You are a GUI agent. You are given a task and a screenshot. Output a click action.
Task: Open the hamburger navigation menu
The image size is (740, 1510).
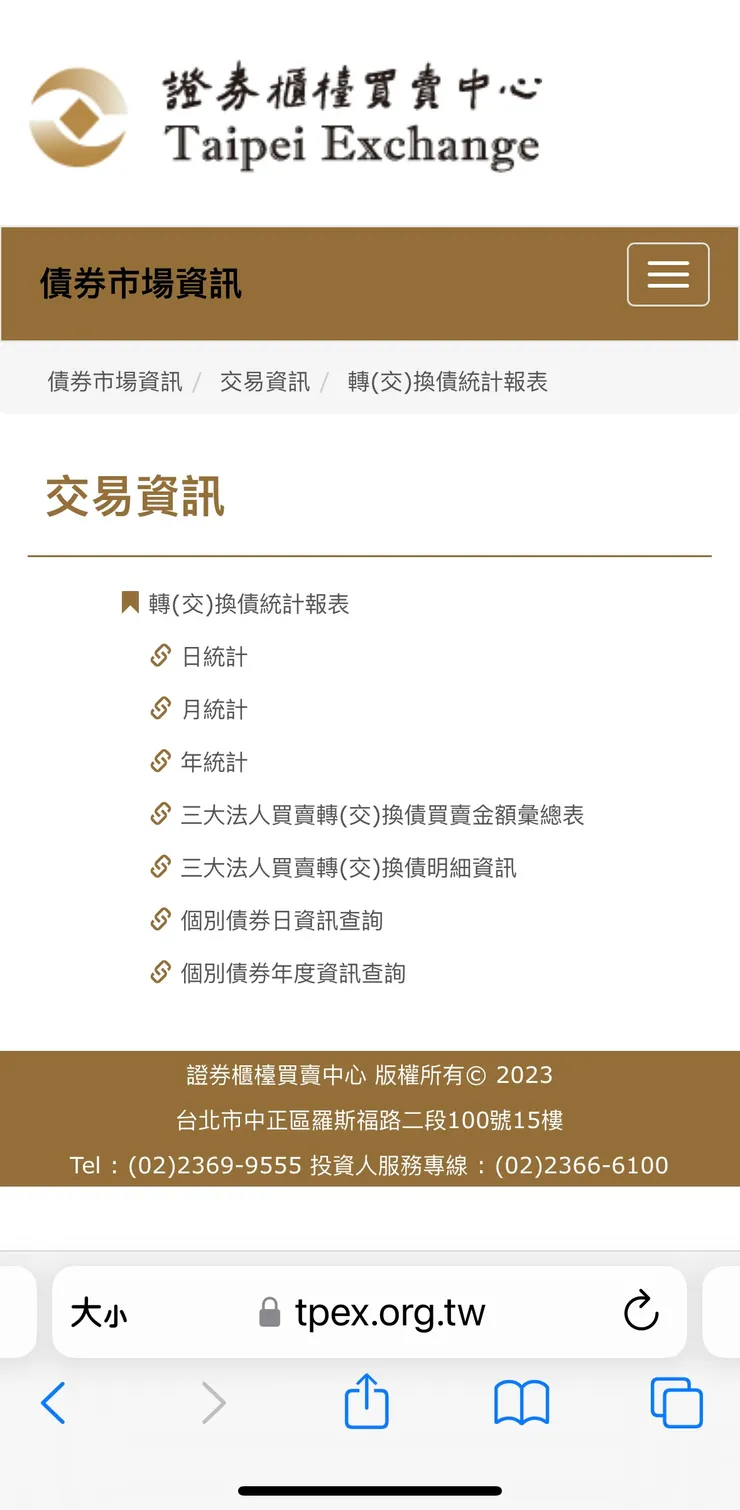tap(668, 274)
